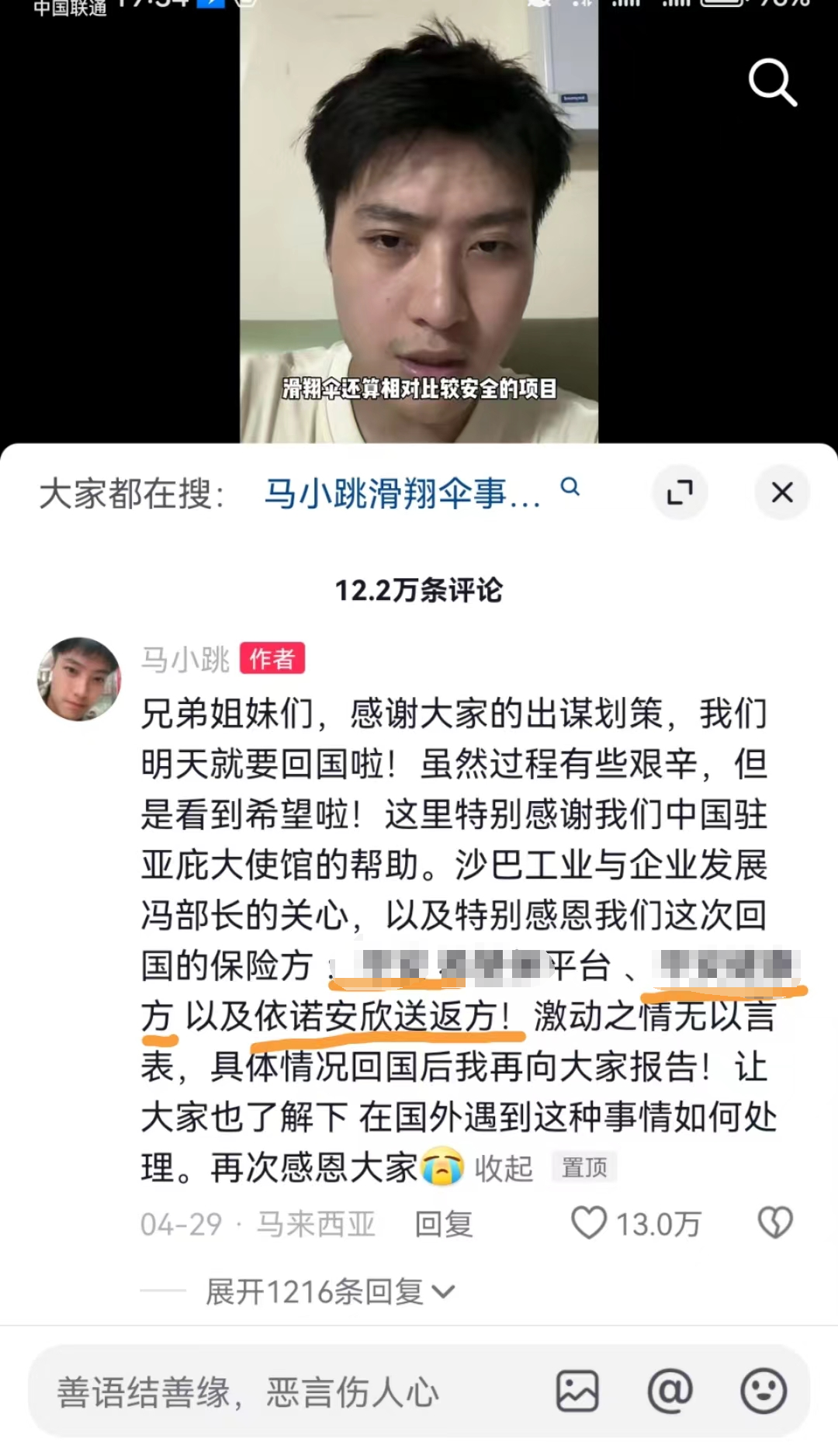Close the comments panel
Image resolution: width=838 pixels, height=1456 pixels.
coord(782,492)
